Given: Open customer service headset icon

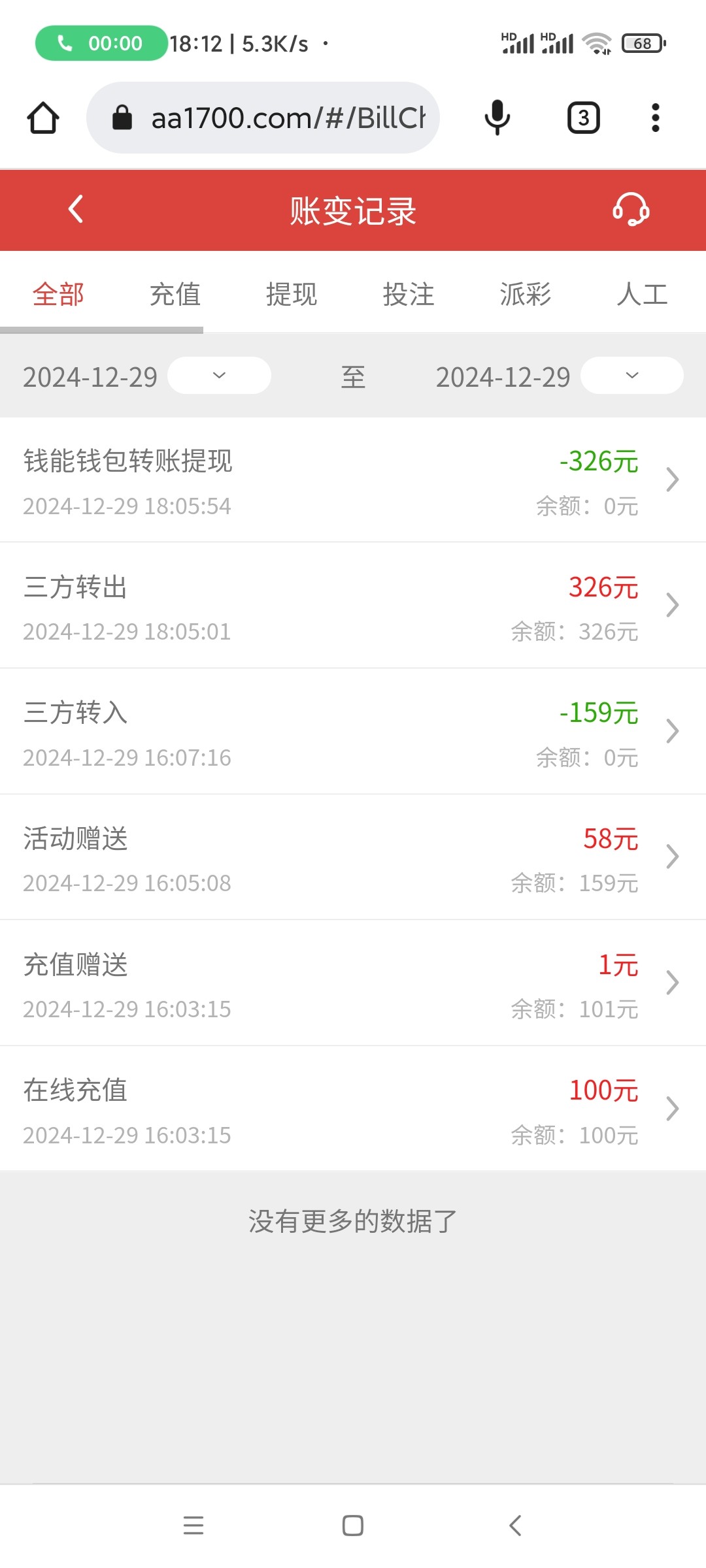Looking at the screenshot, I should pos(630,210).
